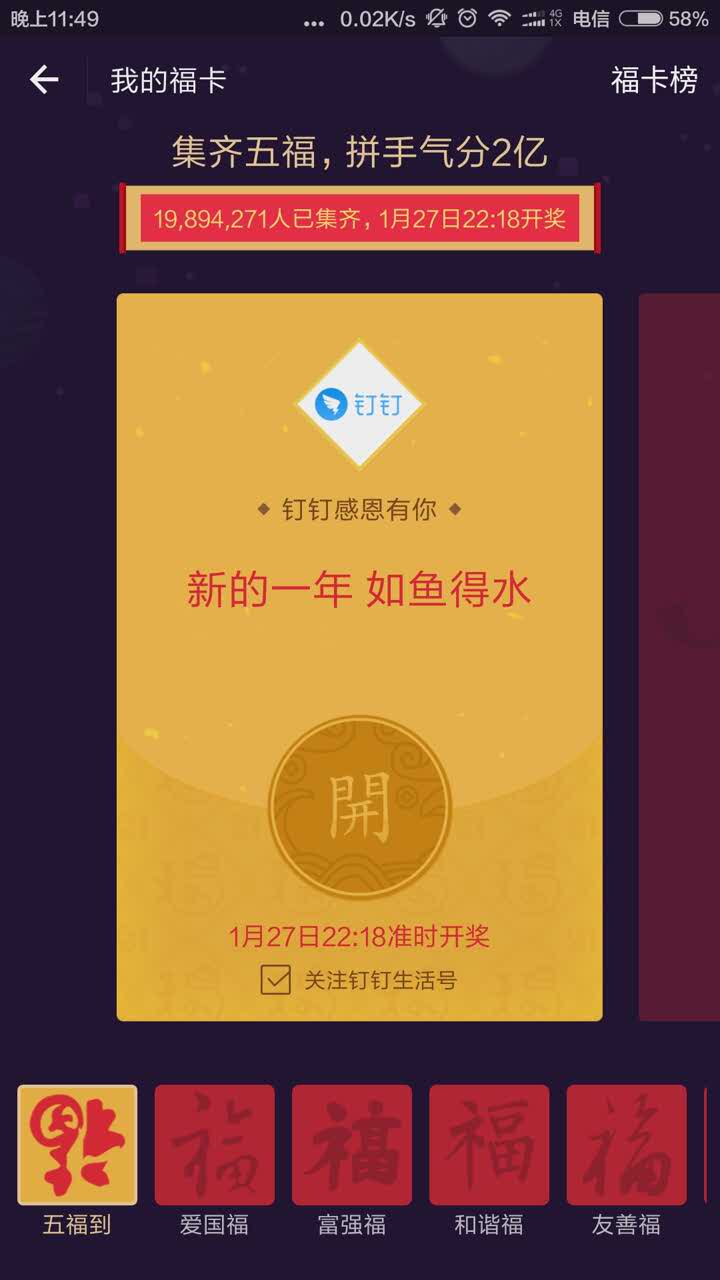Go back using the arrow icon
The image size is (720, 1280).
point(44,80)
